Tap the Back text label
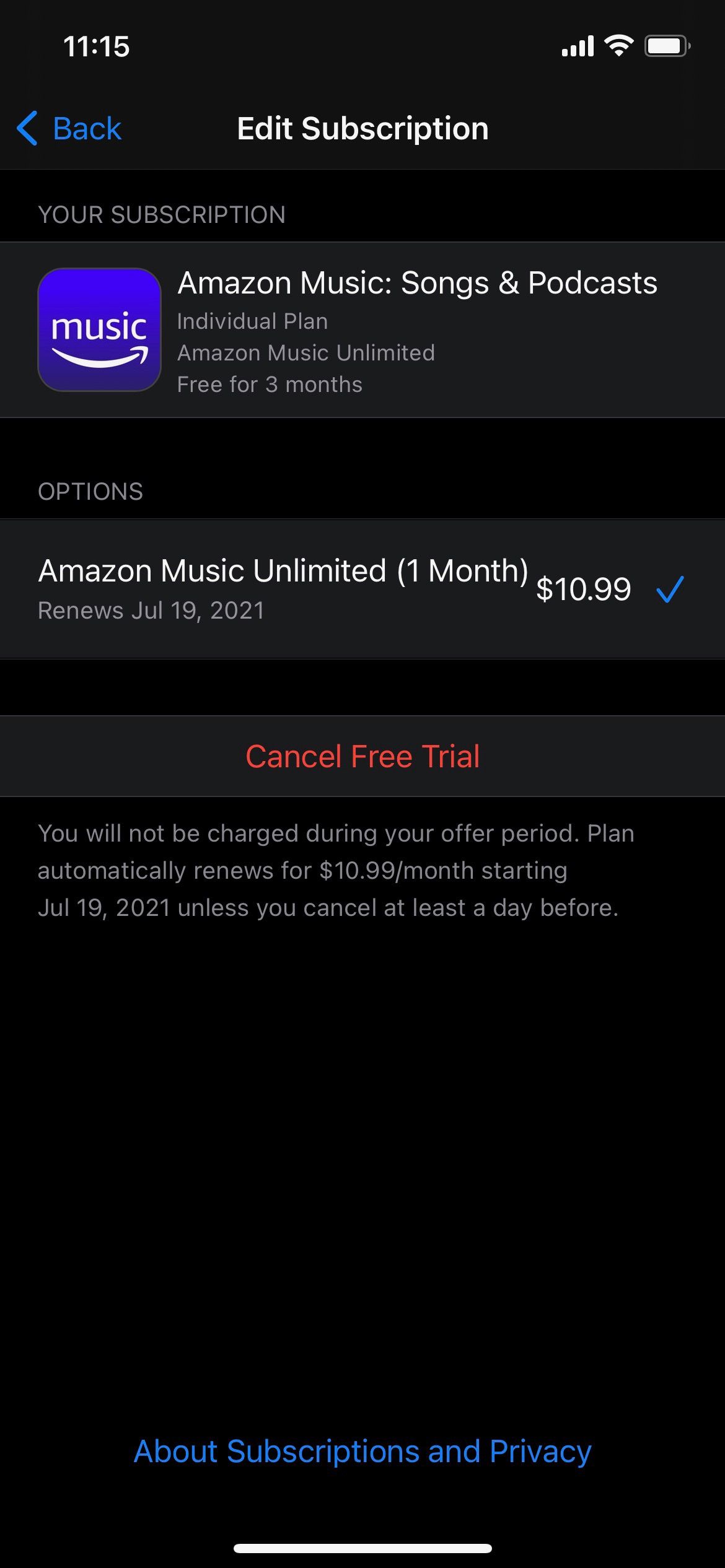 pos(88,128)
